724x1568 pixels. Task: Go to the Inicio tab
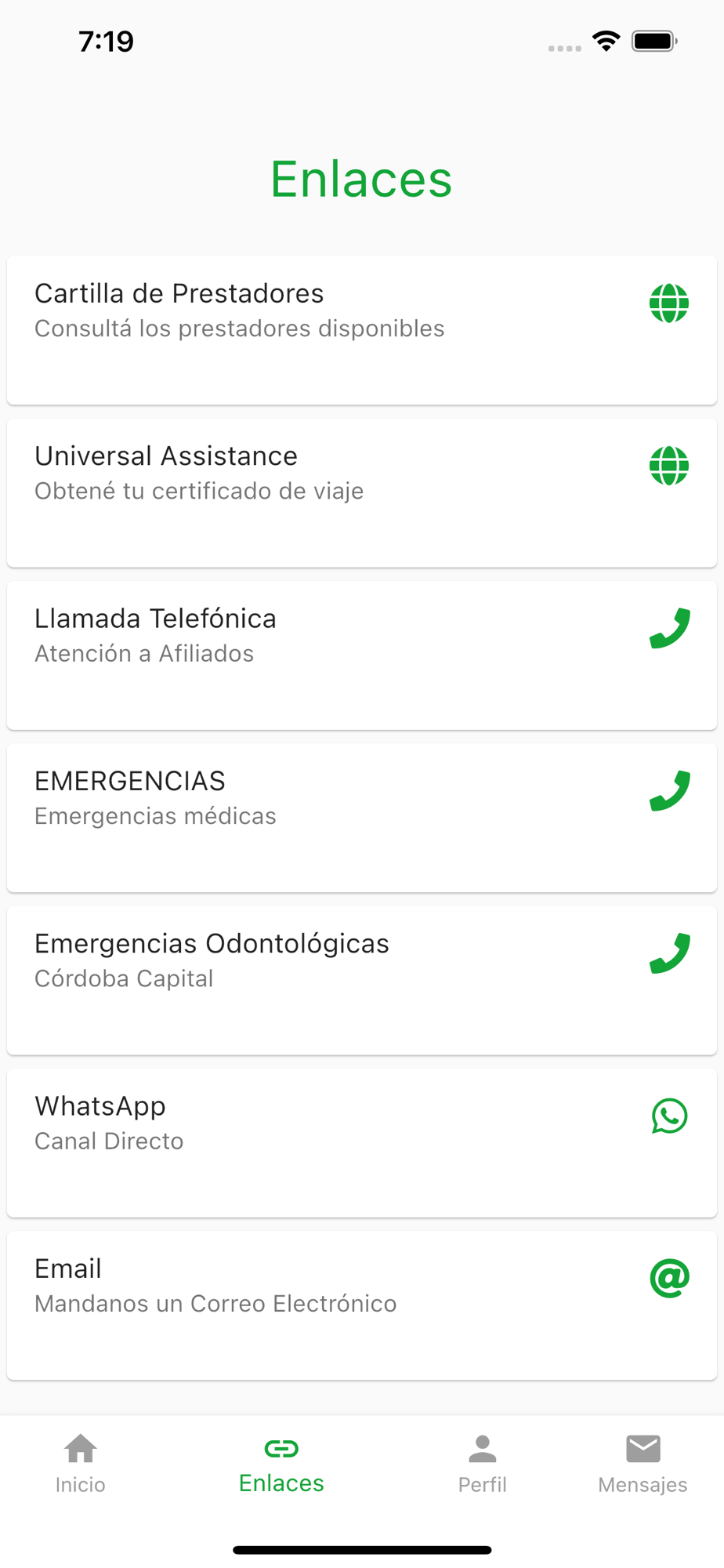80,1463
